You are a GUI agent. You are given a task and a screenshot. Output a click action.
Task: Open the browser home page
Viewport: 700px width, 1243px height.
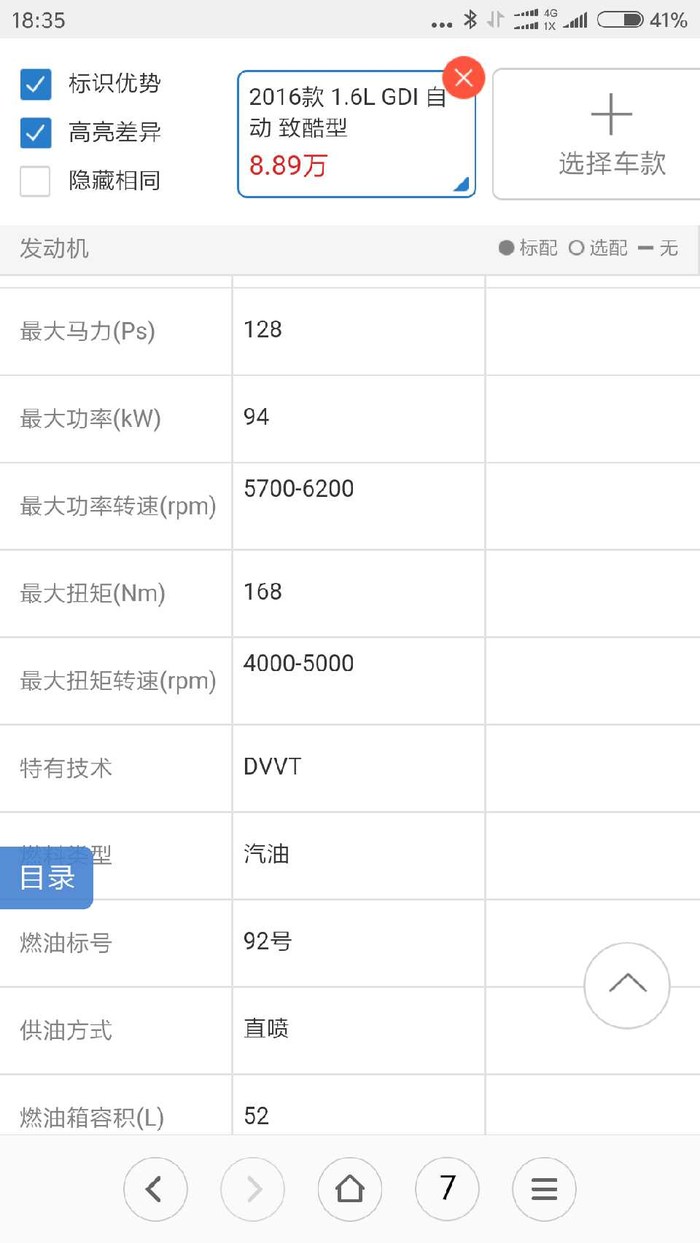click(350, 1189)
